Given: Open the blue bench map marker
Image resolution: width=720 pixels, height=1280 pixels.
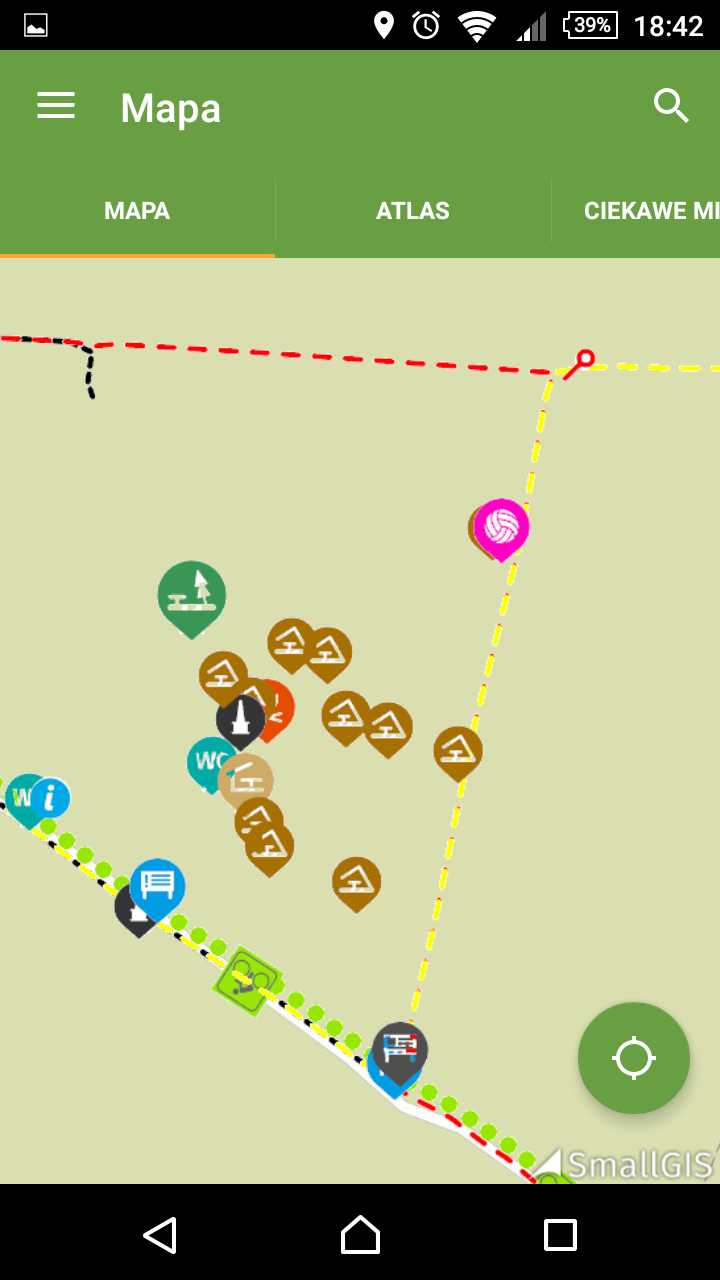Looking at the screenshot, I should point(158,885).
